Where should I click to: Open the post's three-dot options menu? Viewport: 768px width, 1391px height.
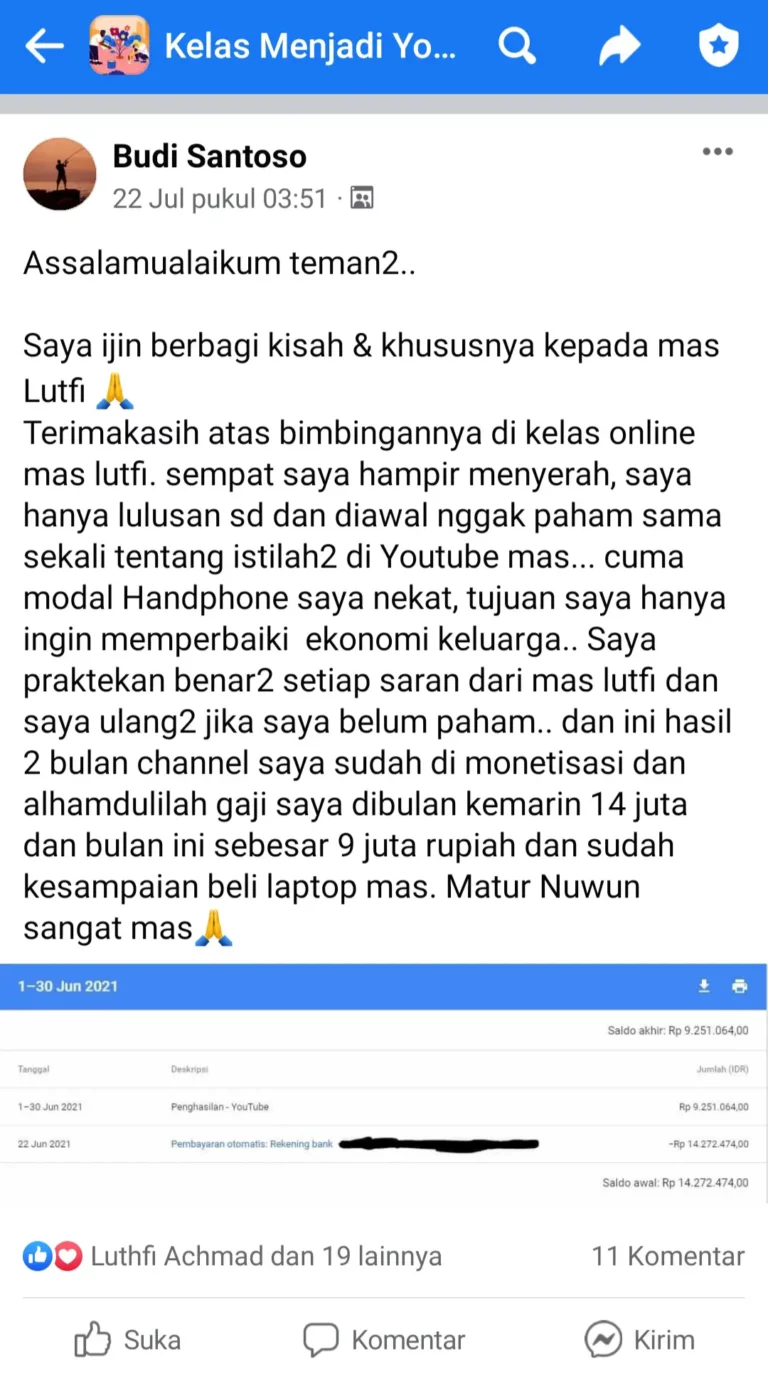tap(717, 152)
